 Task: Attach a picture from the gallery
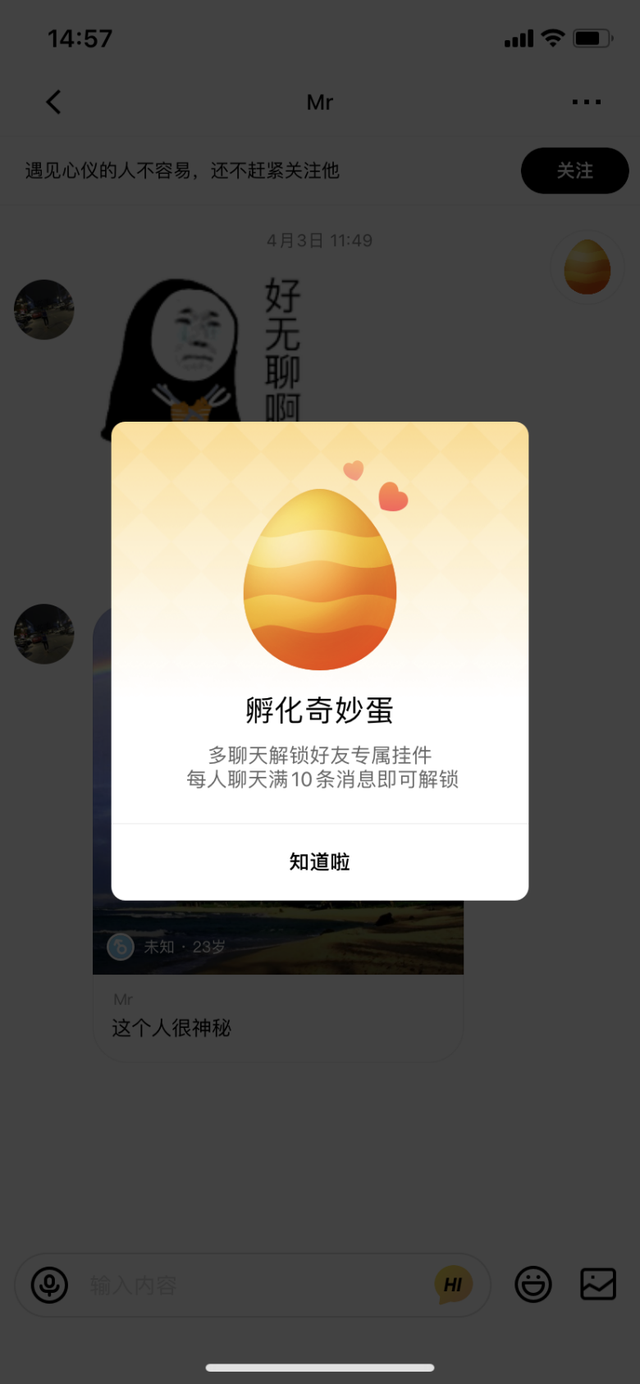tap(598, 1284)
